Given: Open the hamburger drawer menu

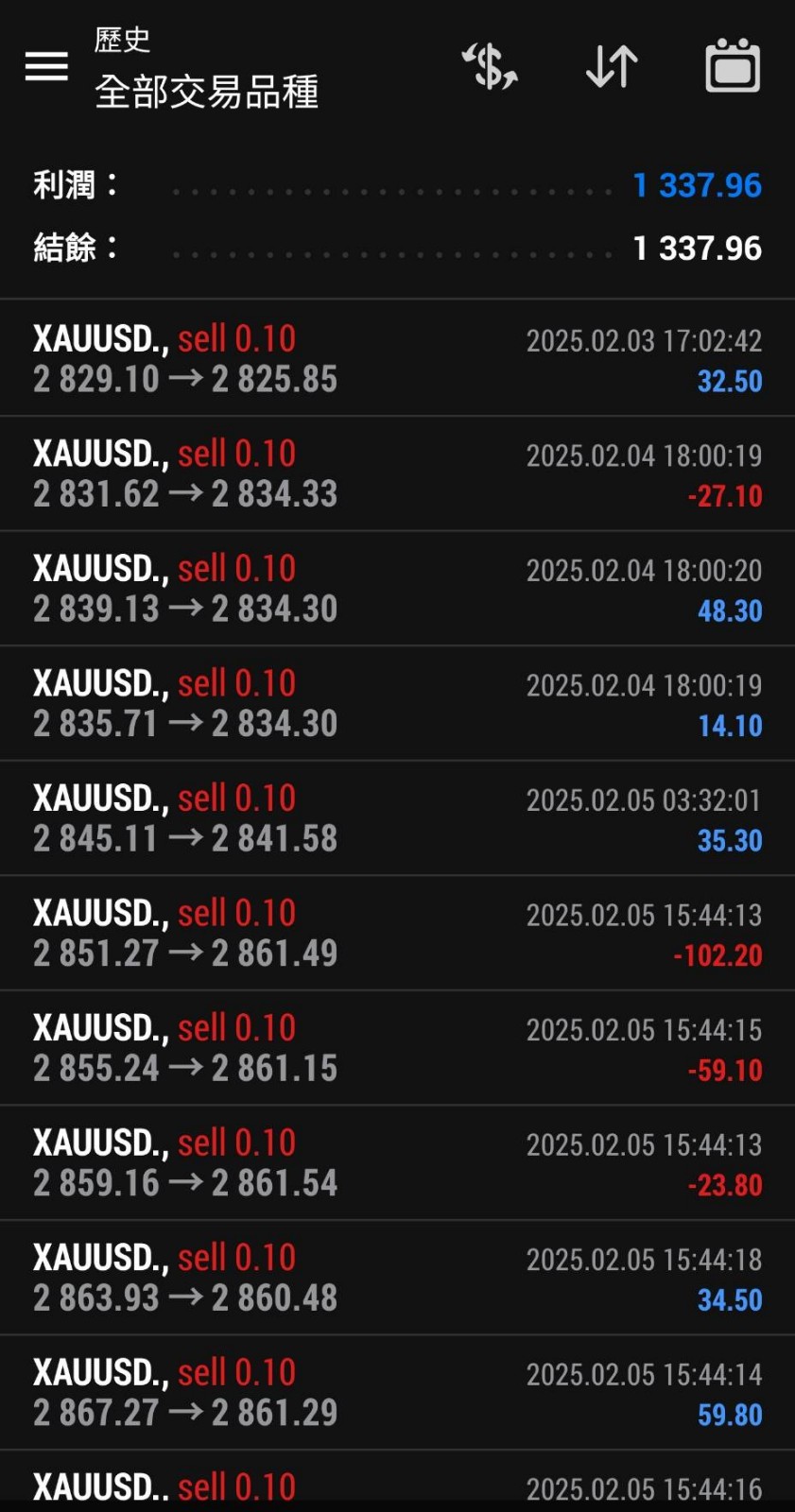Looking at the screenshot, I should (x=45, y=66).
